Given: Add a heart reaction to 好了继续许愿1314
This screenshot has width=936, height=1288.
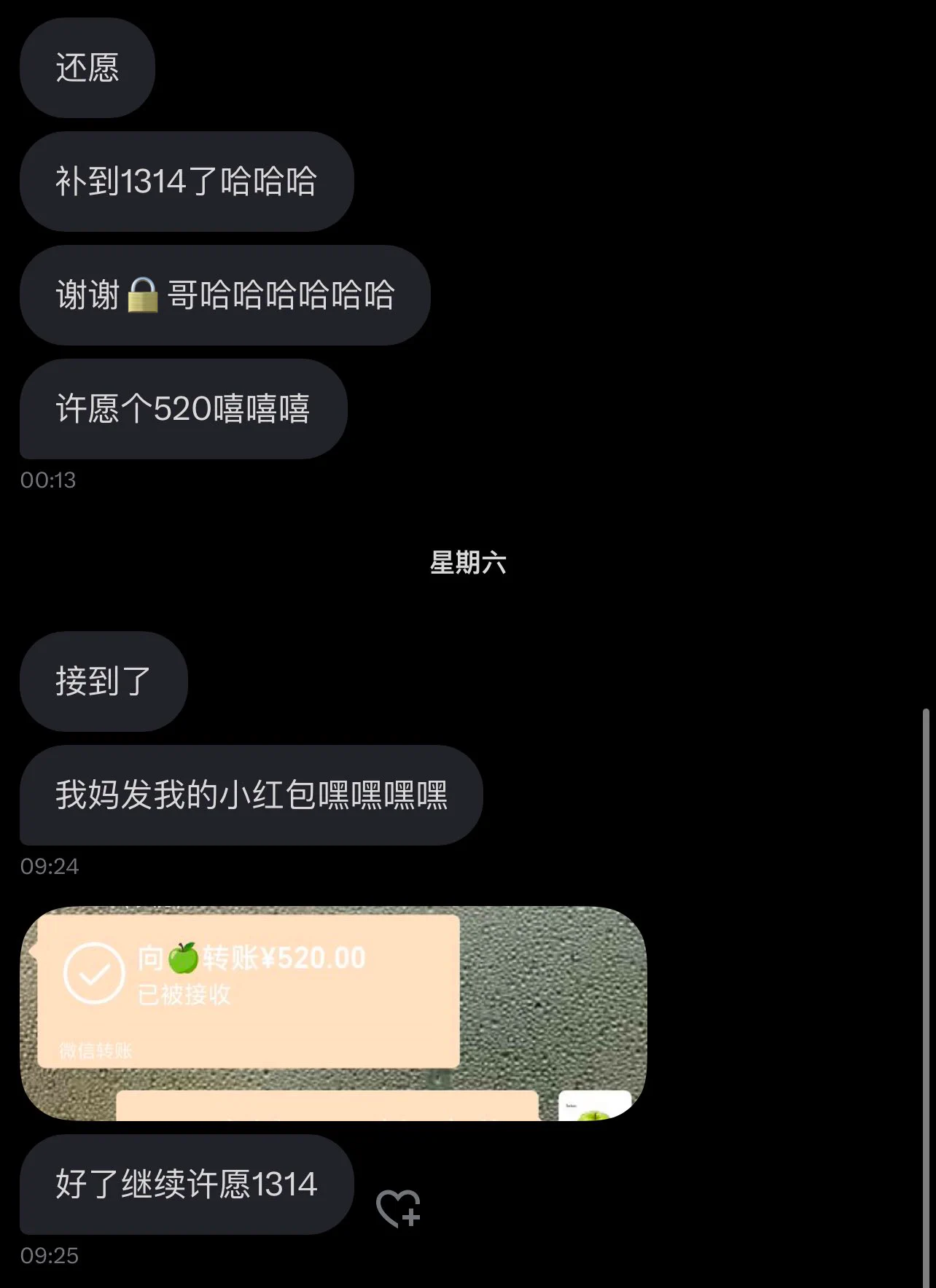Looking at the screenshot, I should (x=398, y=1208).
